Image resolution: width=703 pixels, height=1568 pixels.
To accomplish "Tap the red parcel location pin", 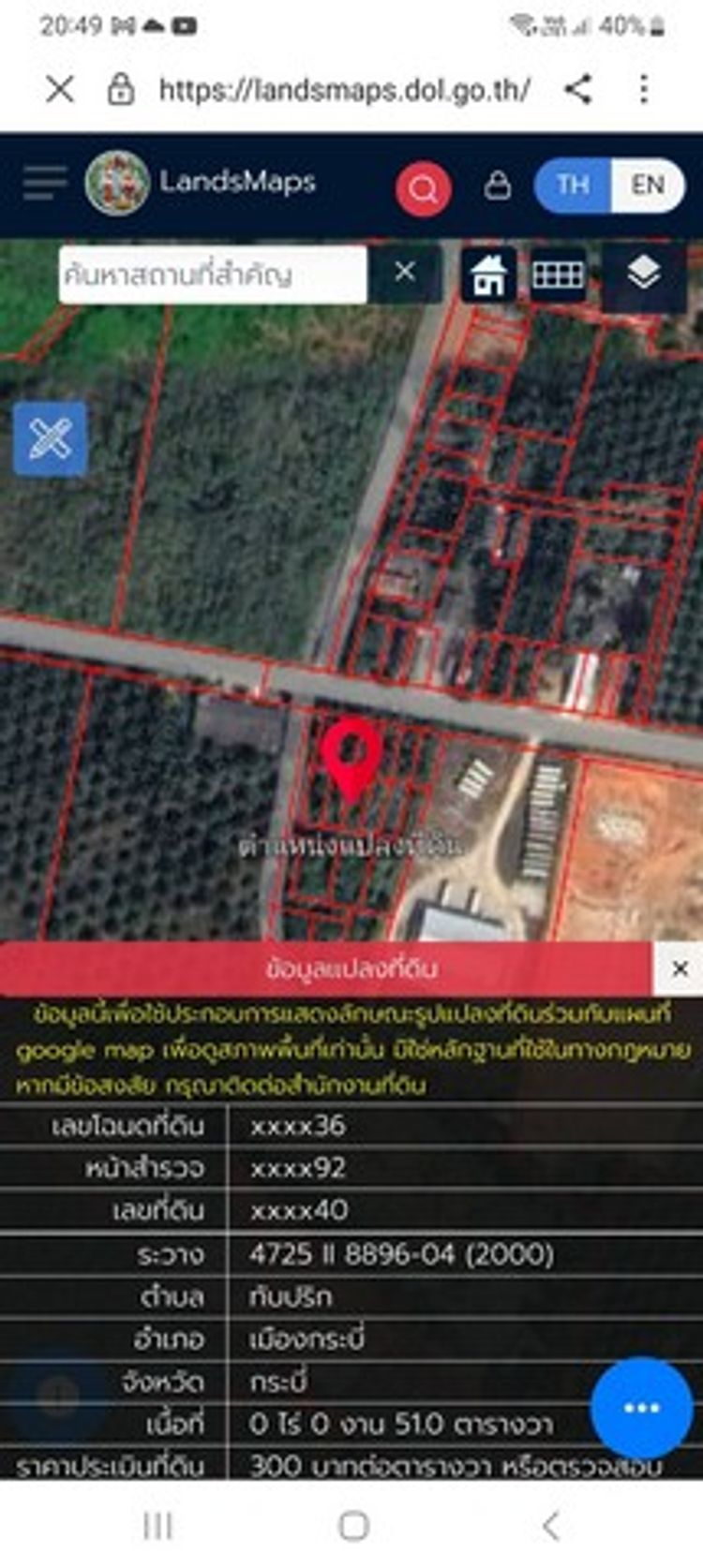I will (x=351, y=757).
